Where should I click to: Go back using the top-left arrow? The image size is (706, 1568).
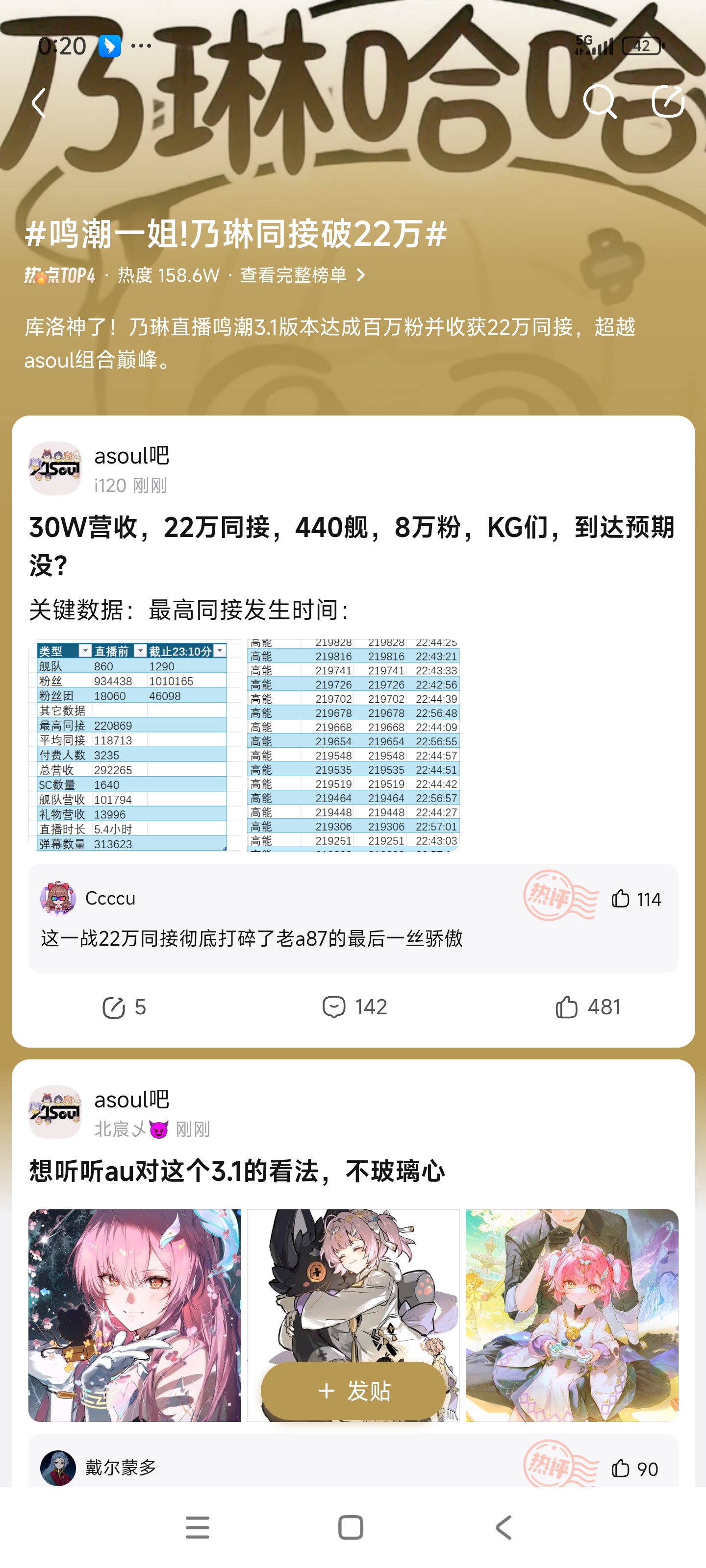coord(39,102)
